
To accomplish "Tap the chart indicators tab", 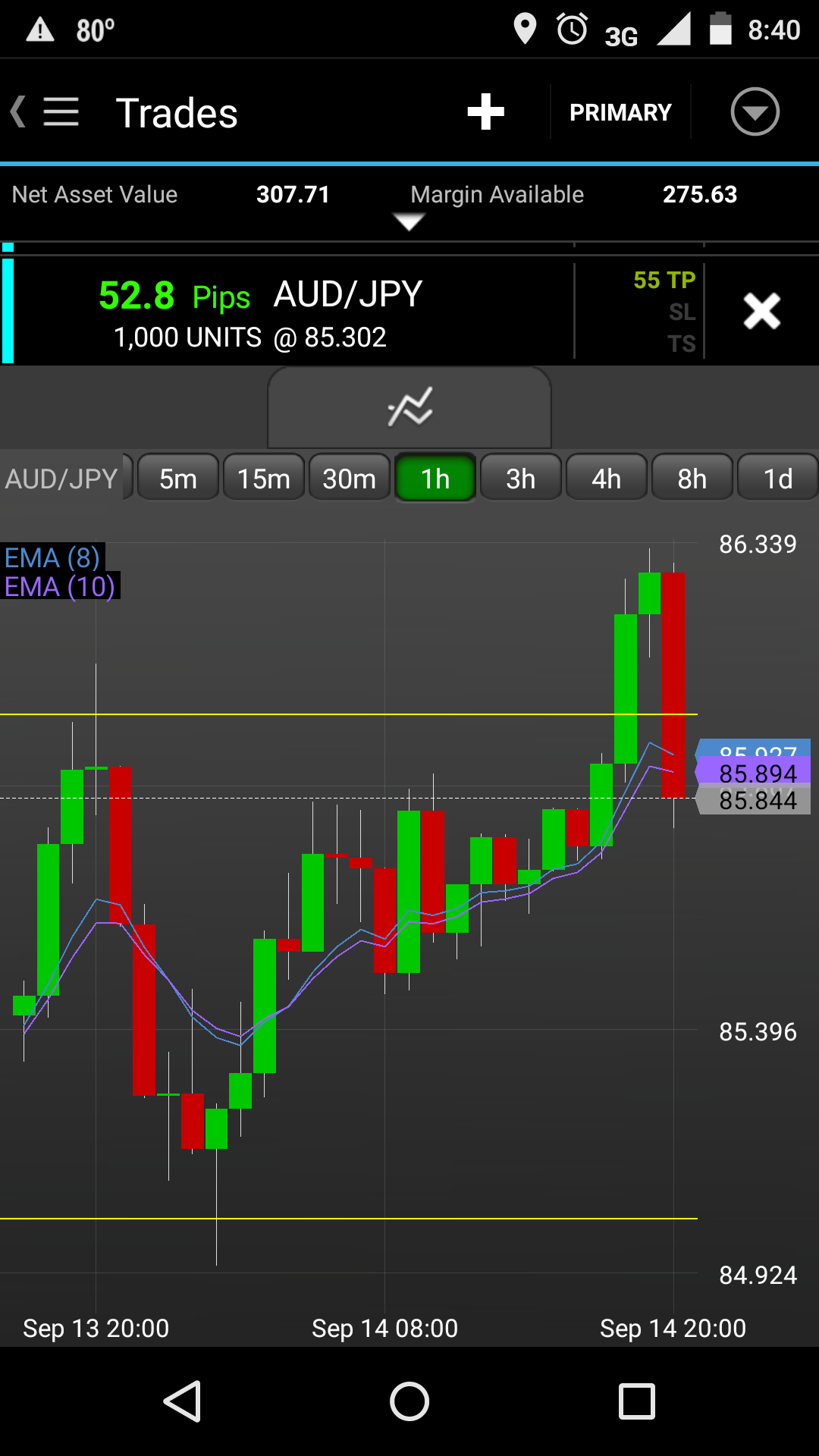I will [409, 408].
